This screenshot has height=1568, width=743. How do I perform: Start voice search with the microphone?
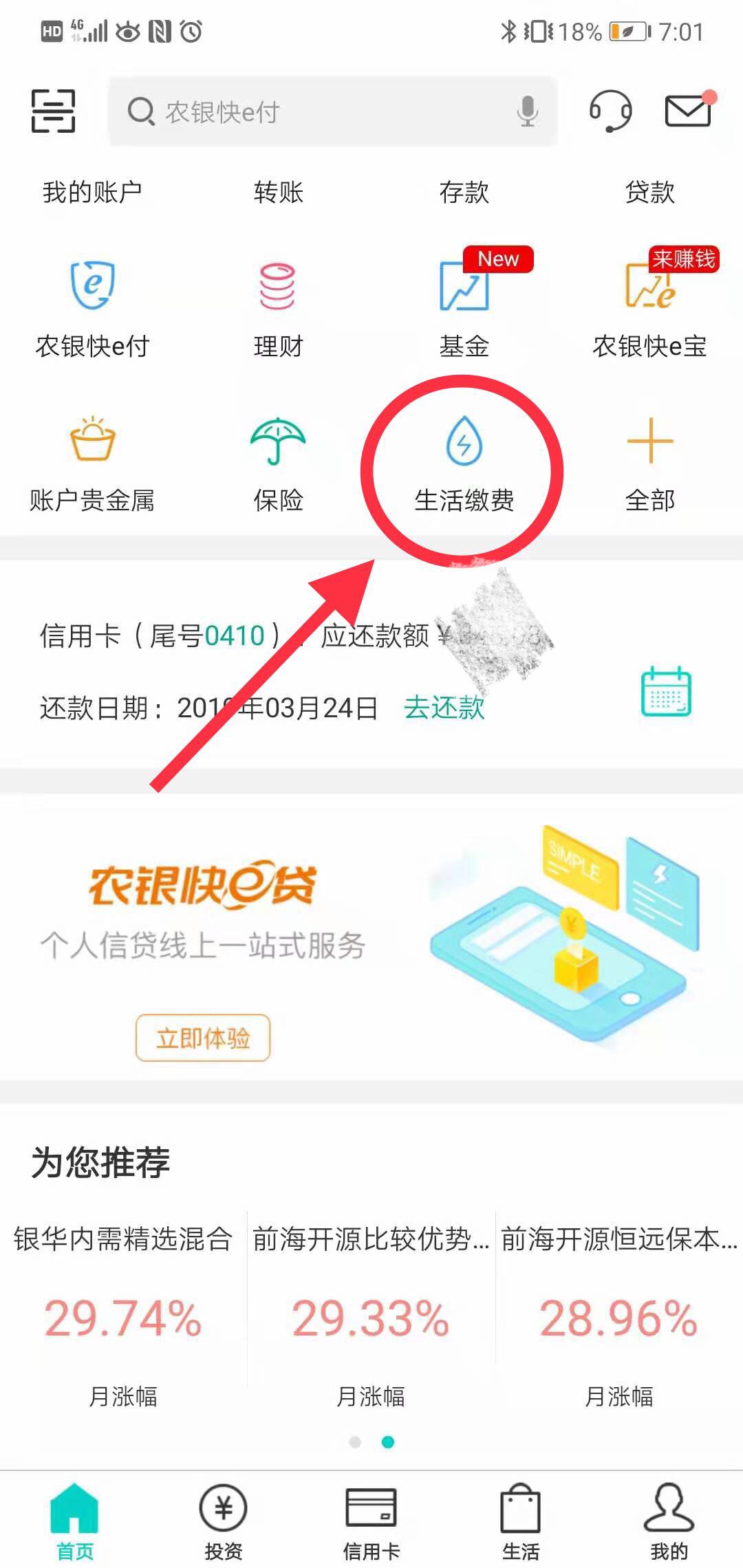(527, 111)
